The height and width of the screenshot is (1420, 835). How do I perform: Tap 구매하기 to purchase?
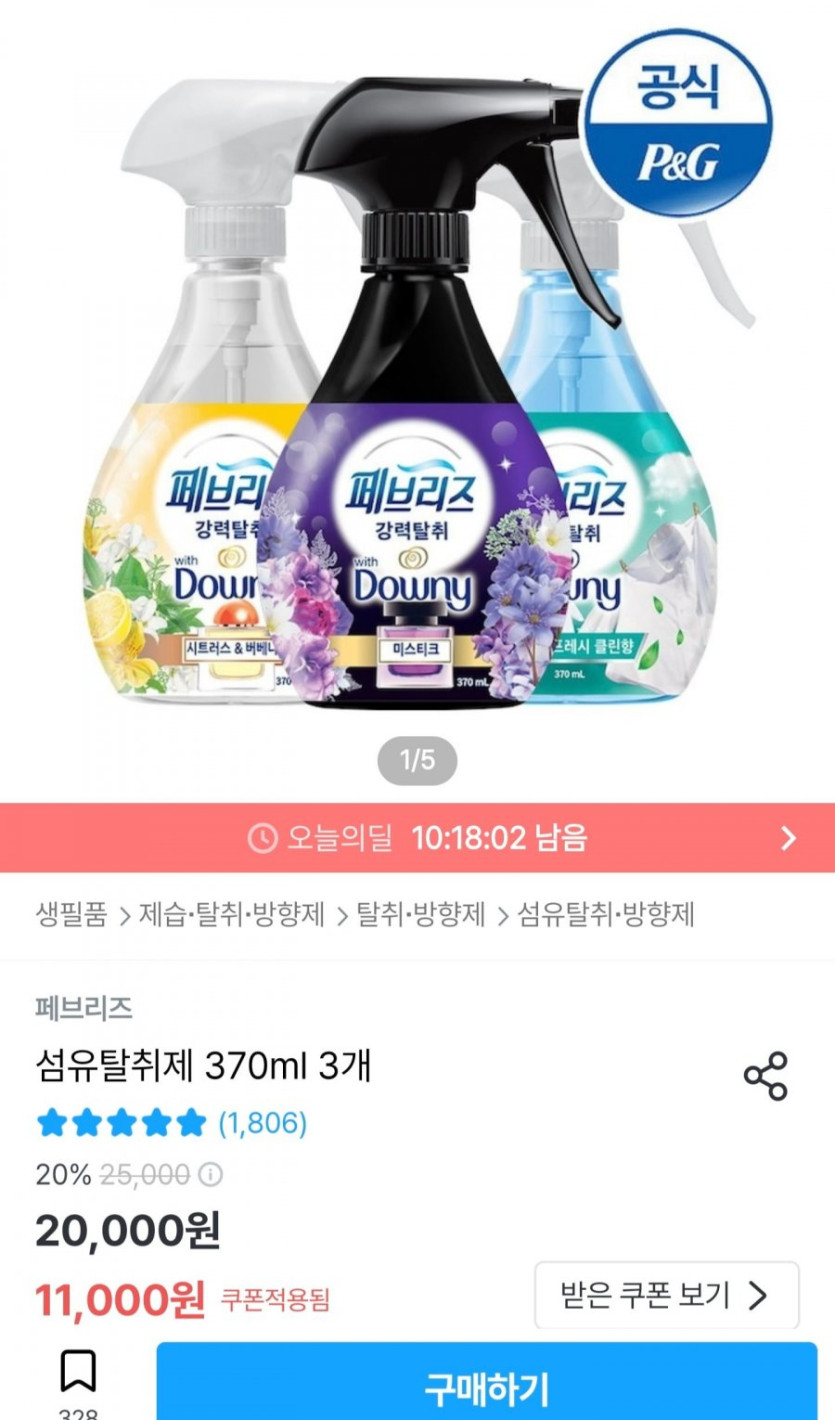486,1387
